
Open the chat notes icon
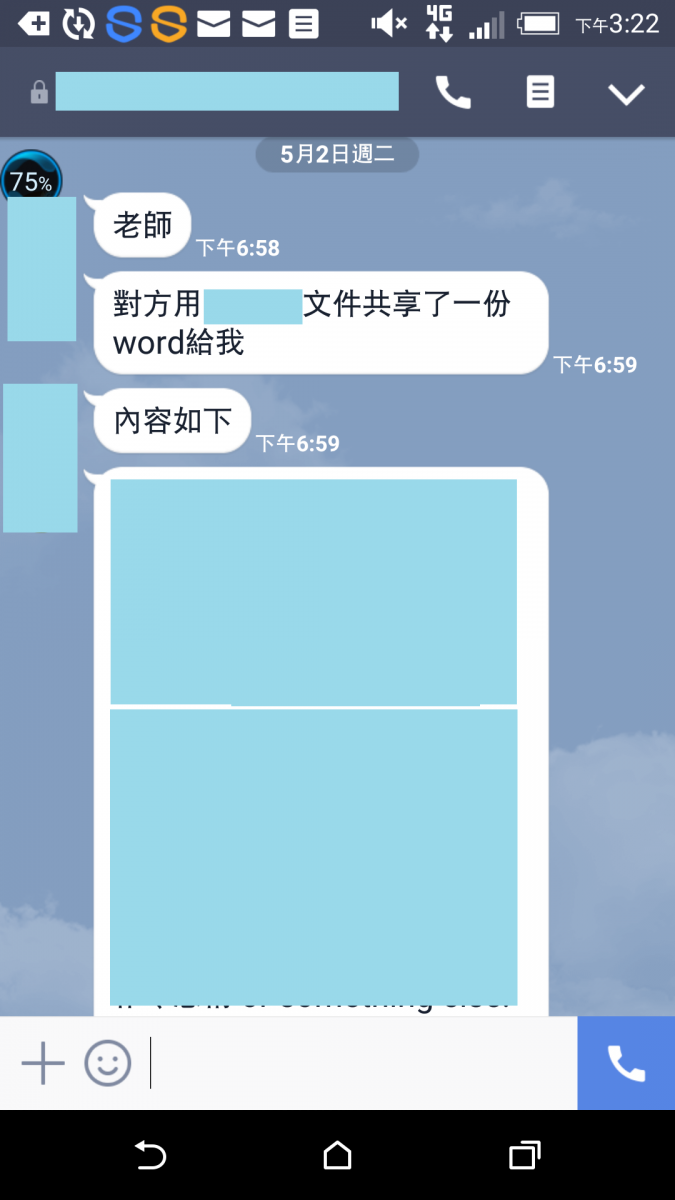pyautogui.click(x=540, y=93)
